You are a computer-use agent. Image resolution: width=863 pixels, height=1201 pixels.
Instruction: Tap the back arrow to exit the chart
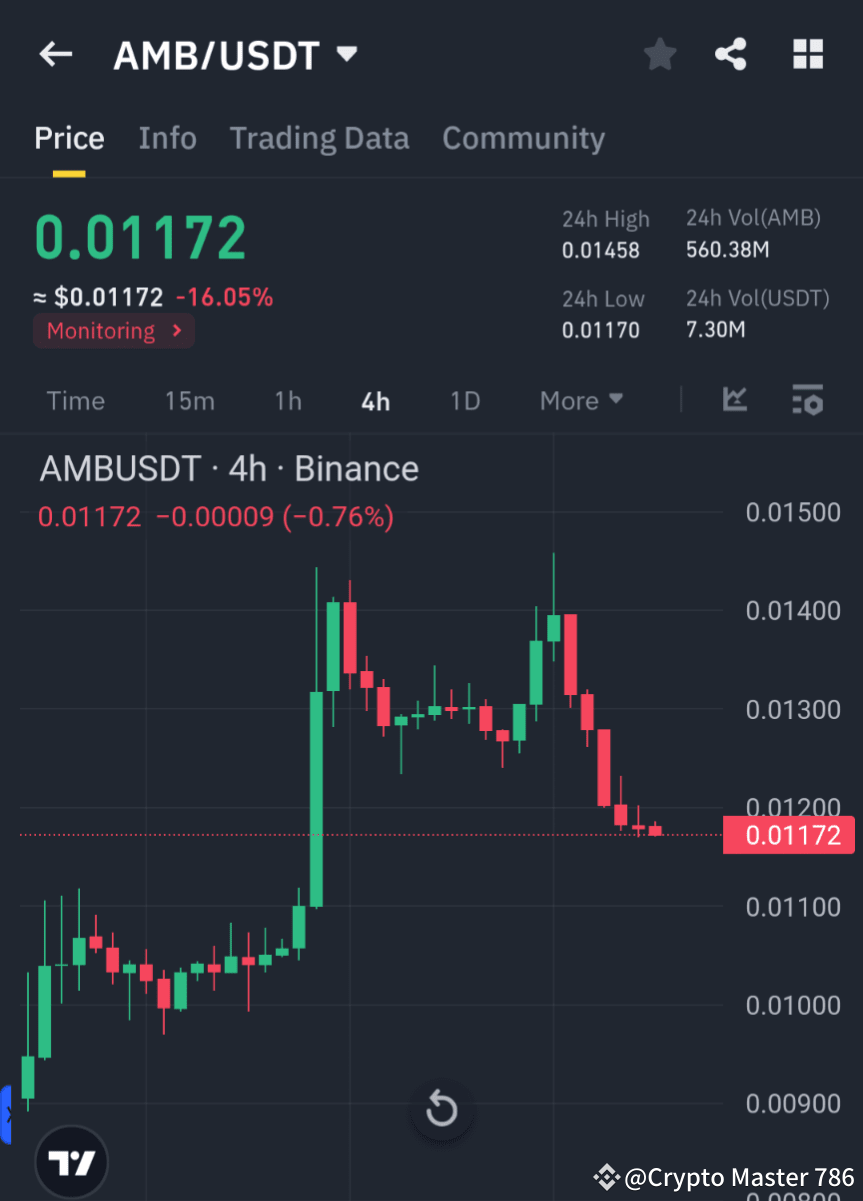(x=55, y=54)
